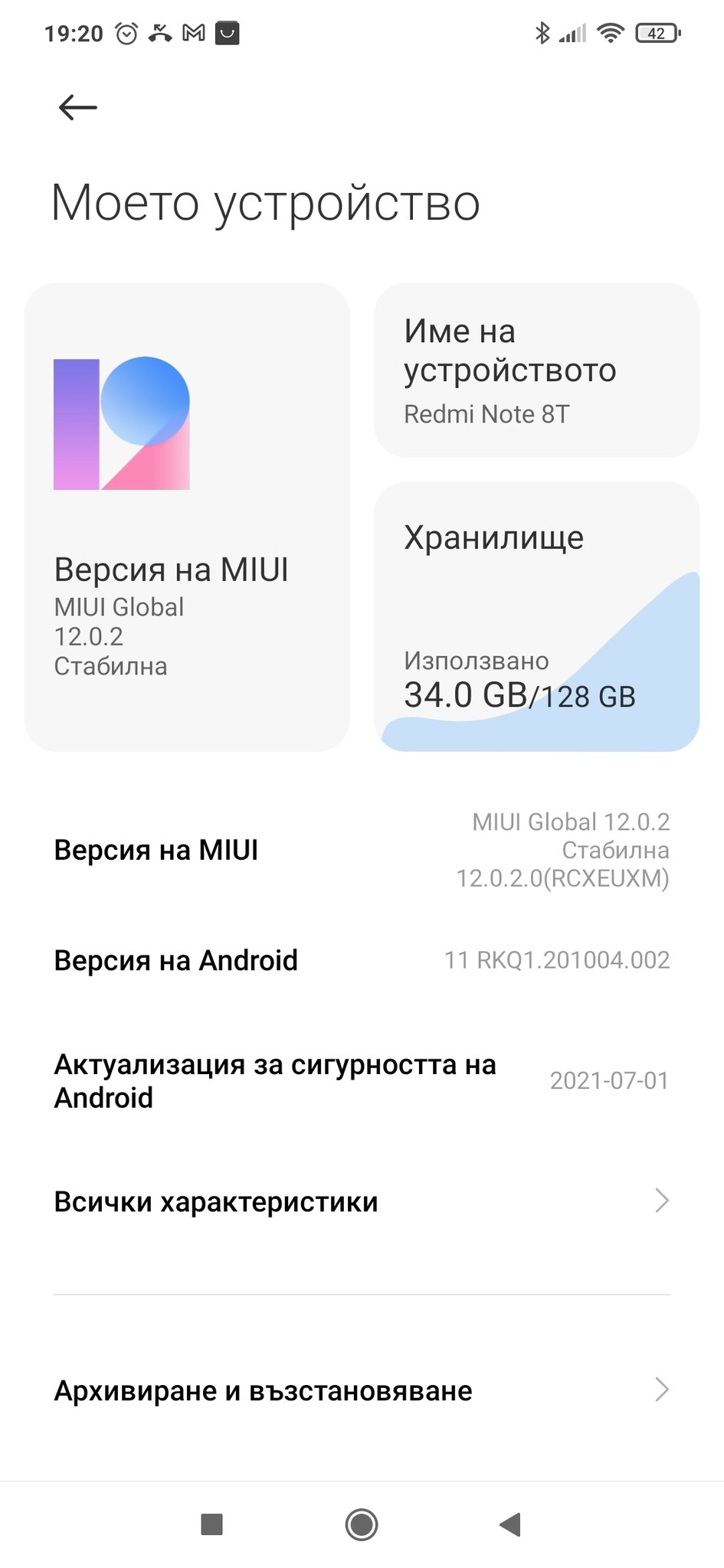Viewport: 724px width, 1568px height.
Task: Open Актуализация за сигурността на Android row
Action: pos(362,1080)
